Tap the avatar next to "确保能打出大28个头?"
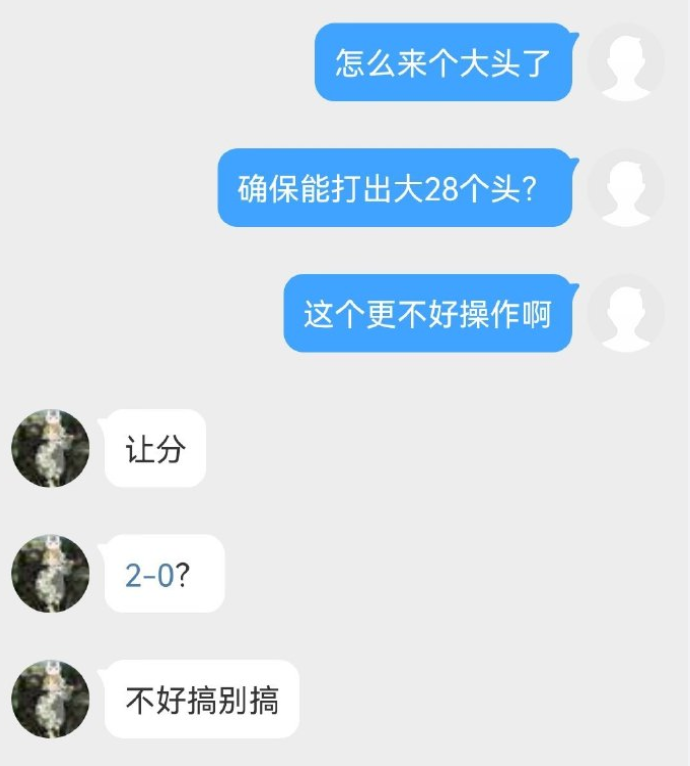This screenshot has width=690, height=766. [x=626, y=187]
